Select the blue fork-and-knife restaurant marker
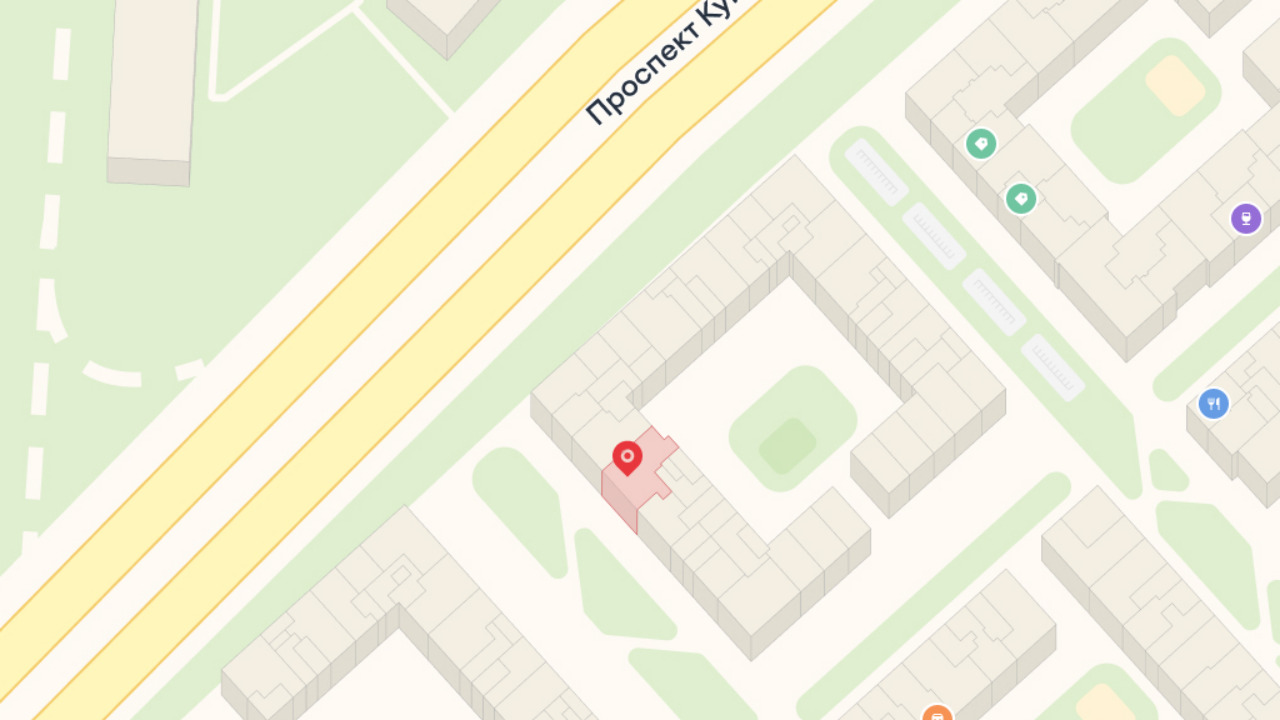Image resolution: width=1280 pixels, height=720 pixels. coord(1214,404)
